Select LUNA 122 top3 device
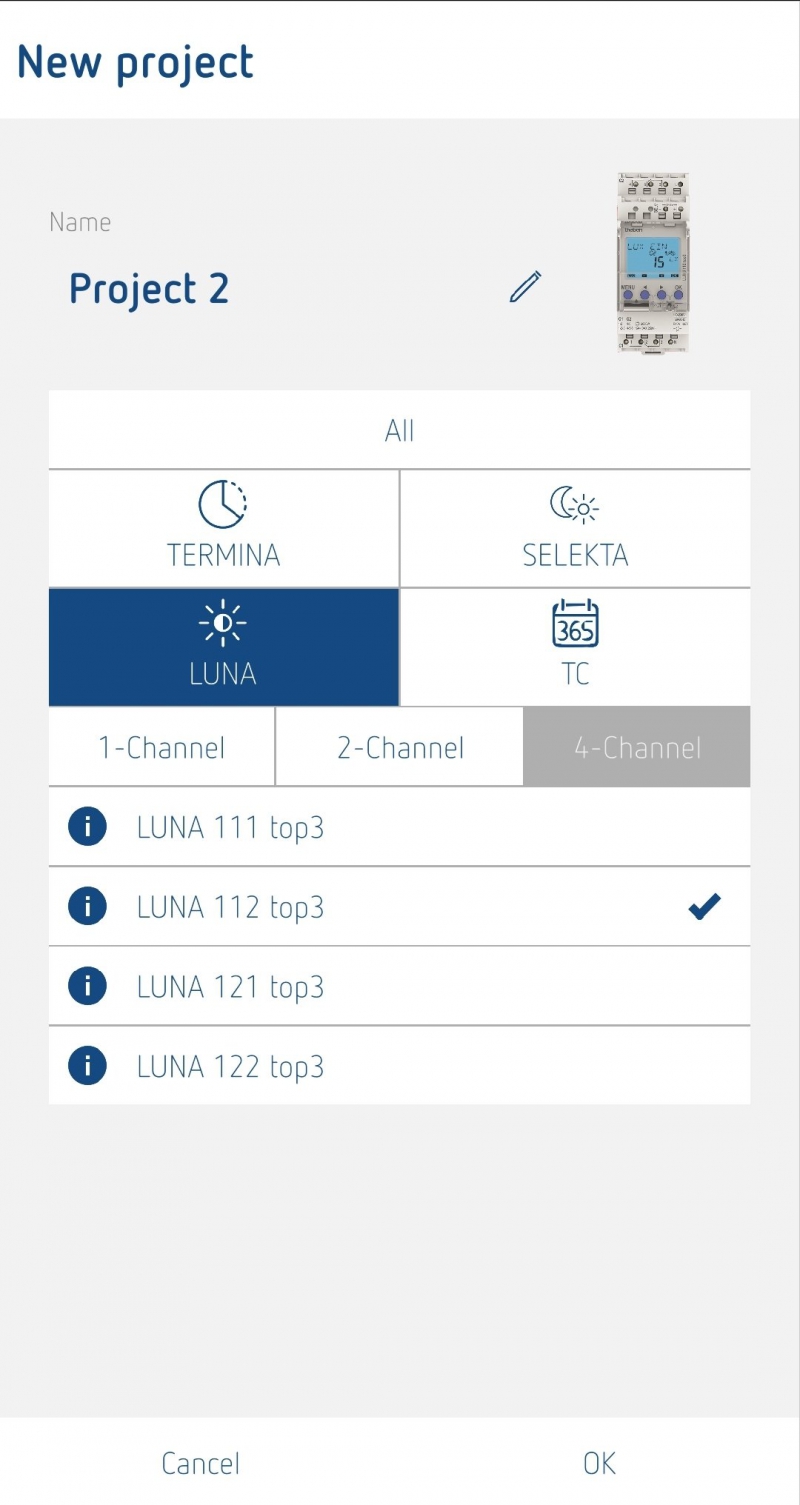Viewport: 800px width, 1505px height. pos(399,1066)
